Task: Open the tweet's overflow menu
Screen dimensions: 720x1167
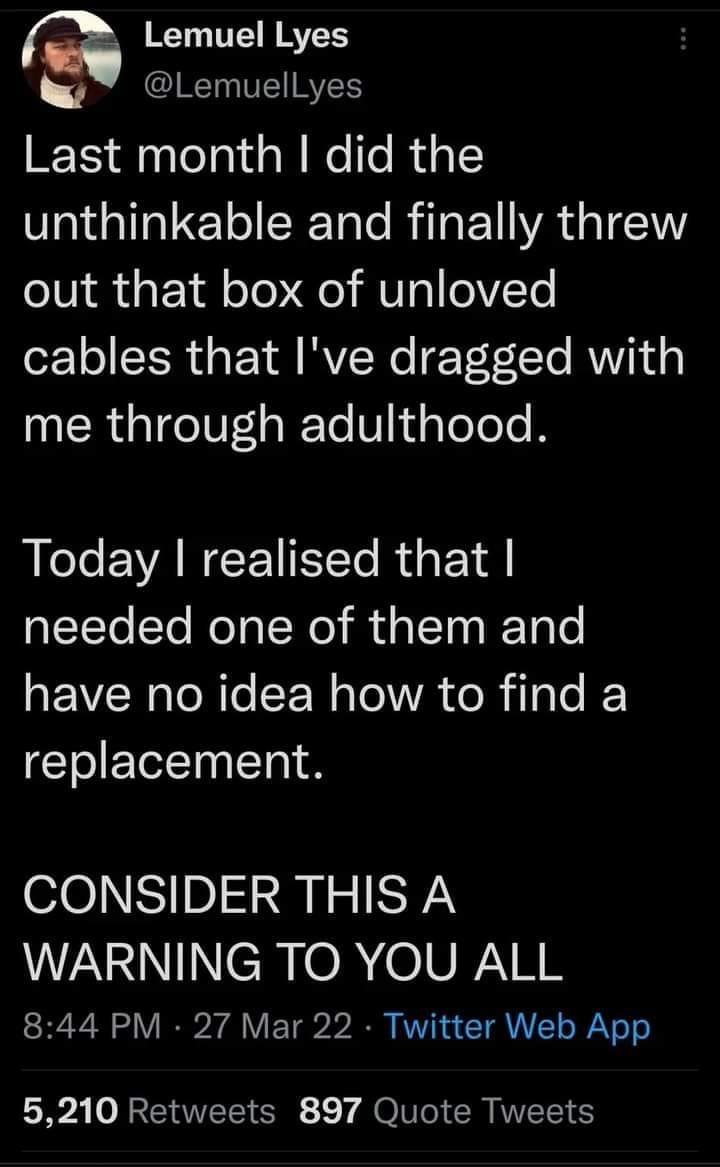Action: (x=683, y=41)
